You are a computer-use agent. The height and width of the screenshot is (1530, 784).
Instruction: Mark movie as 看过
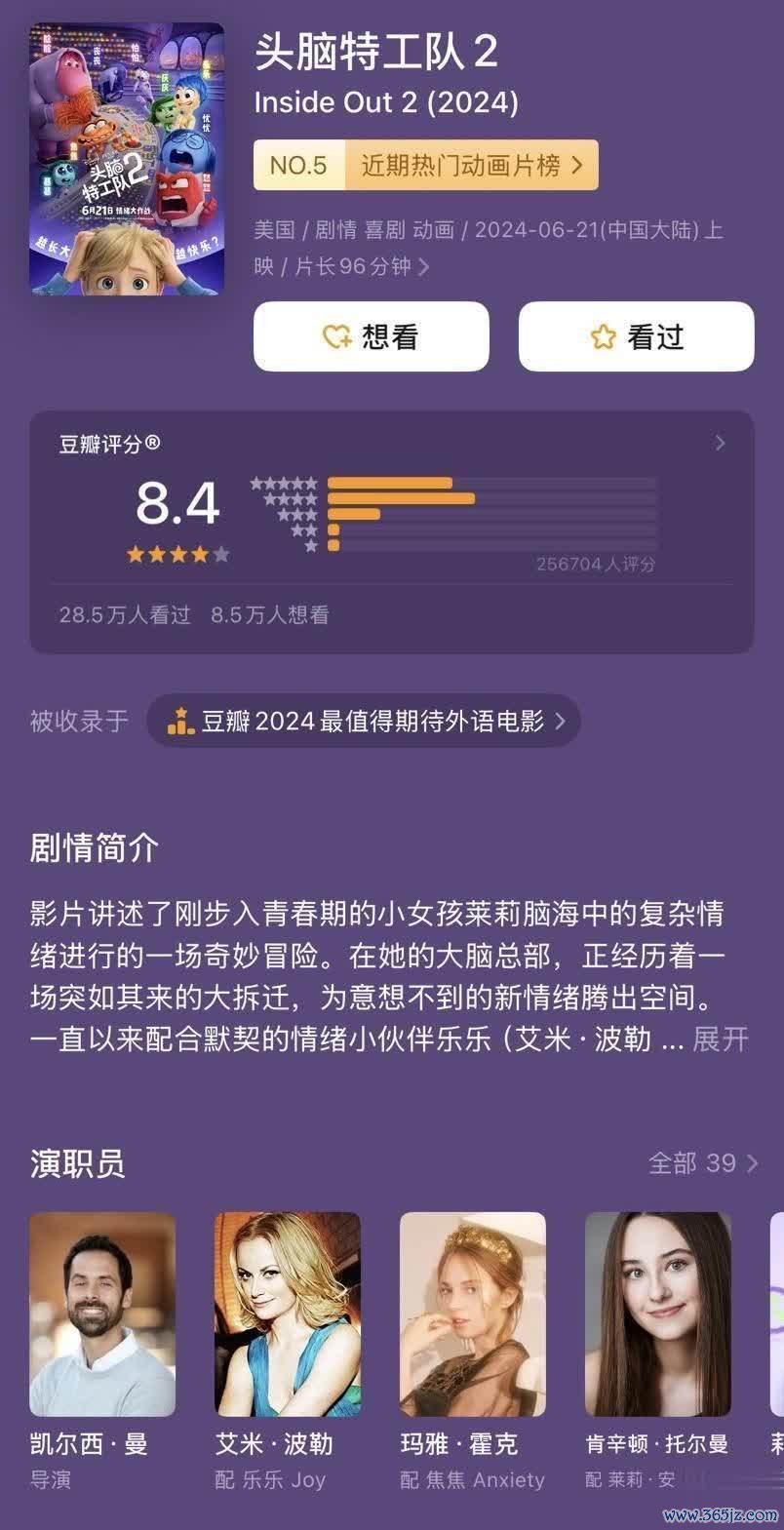(x=636, y=336)
